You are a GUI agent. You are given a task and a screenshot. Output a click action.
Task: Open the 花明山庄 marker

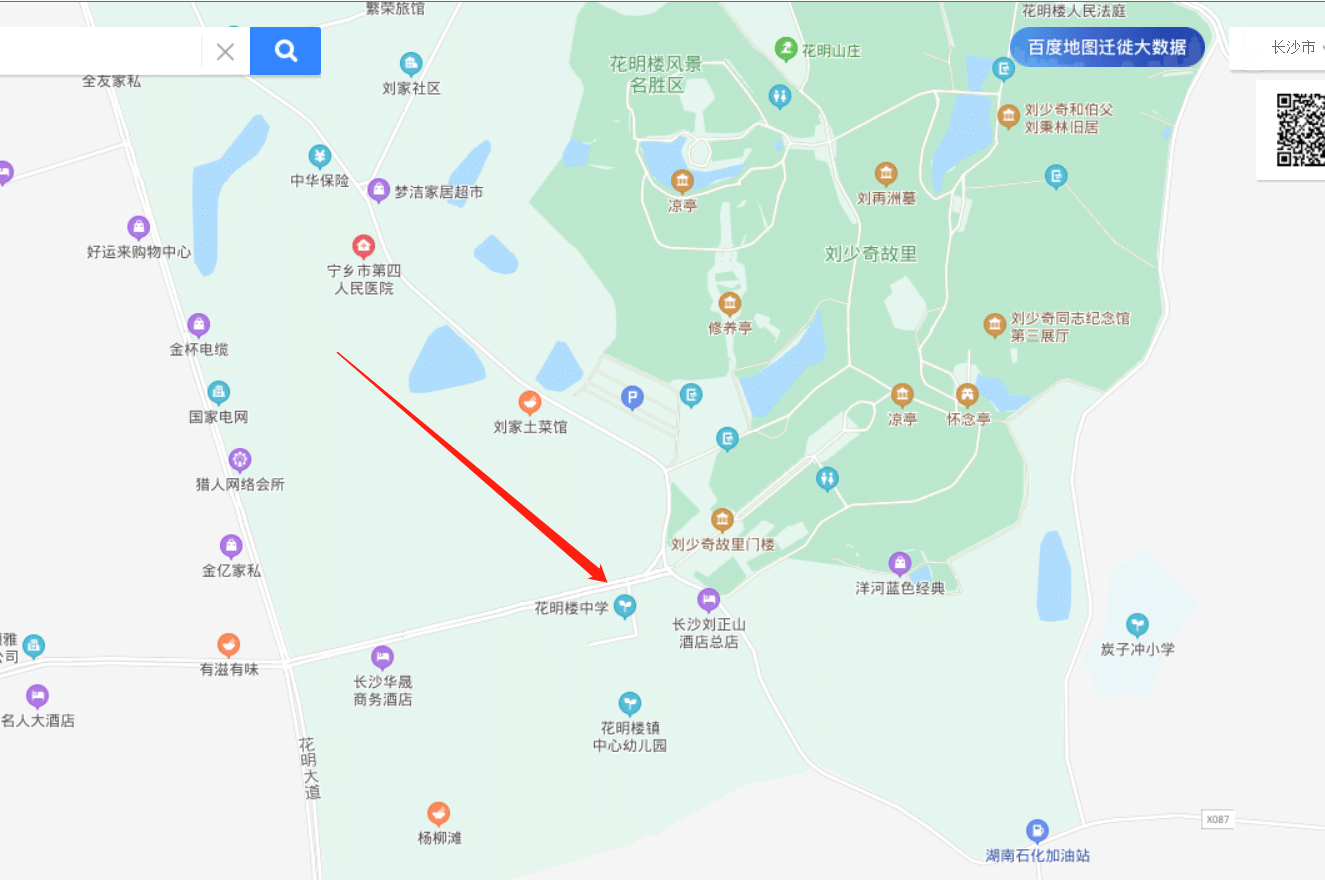click(787, 48)
